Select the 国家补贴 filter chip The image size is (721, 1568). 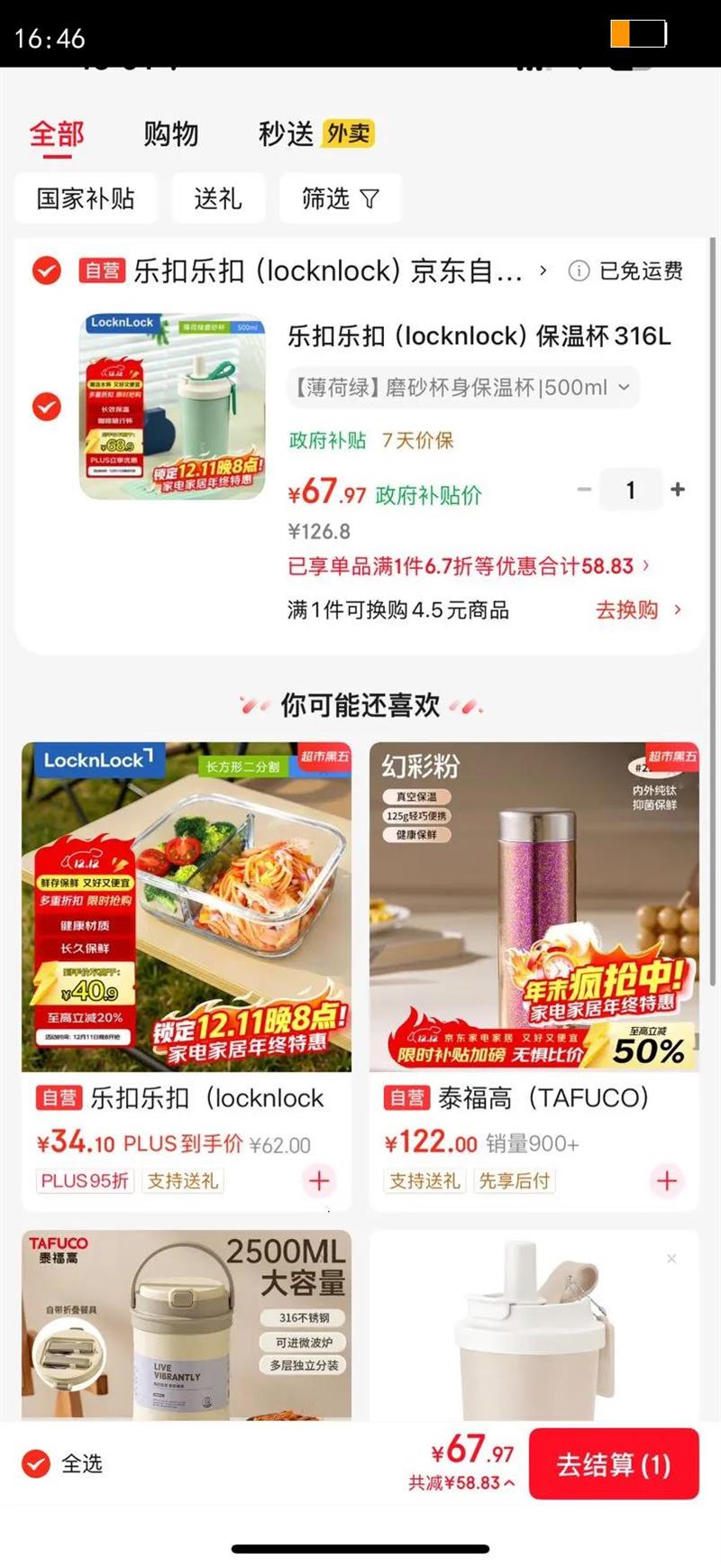point(86,198)
